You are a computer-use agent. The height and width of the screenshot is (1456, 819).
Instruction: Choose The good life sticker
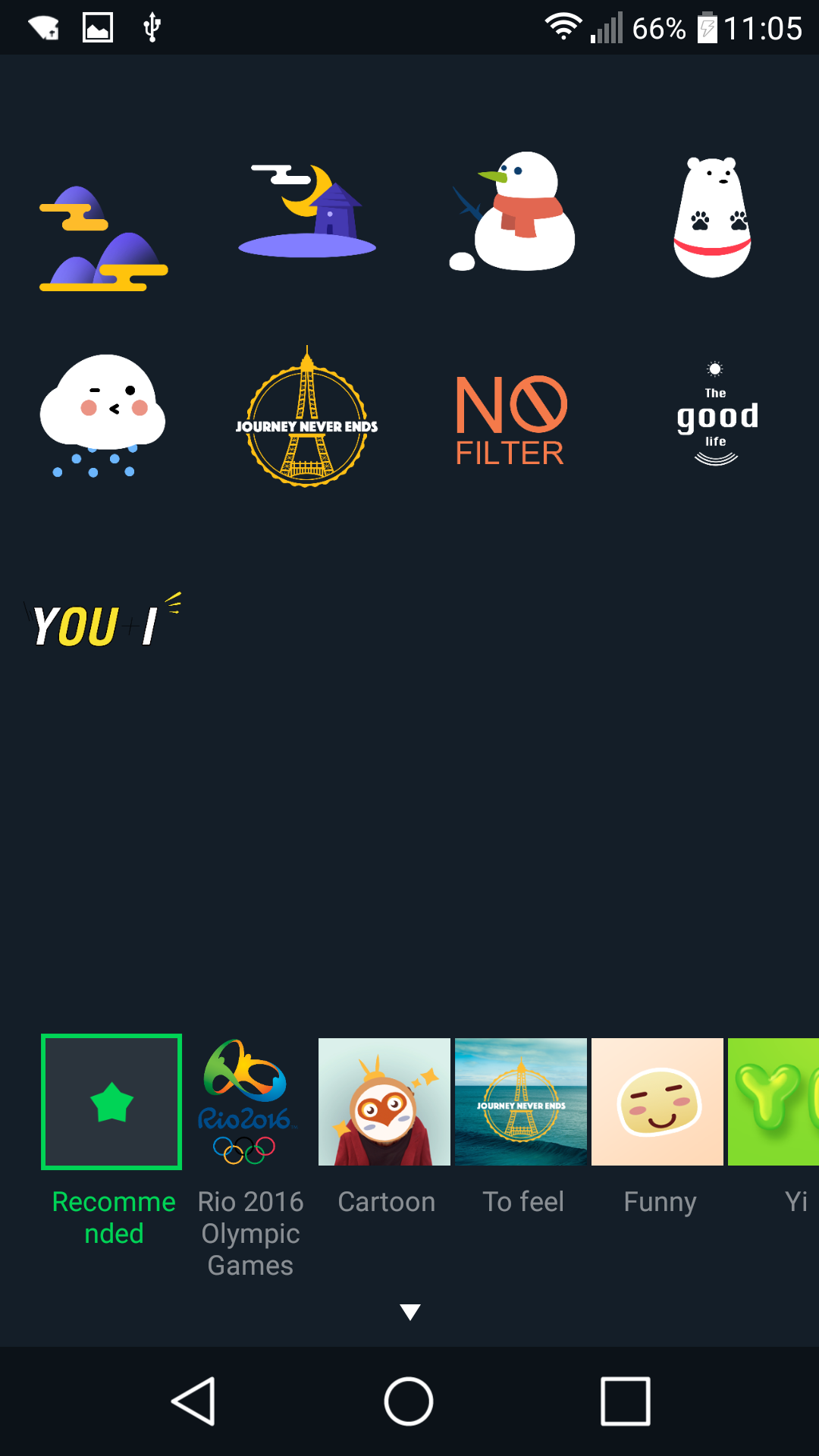coord(717,416)
